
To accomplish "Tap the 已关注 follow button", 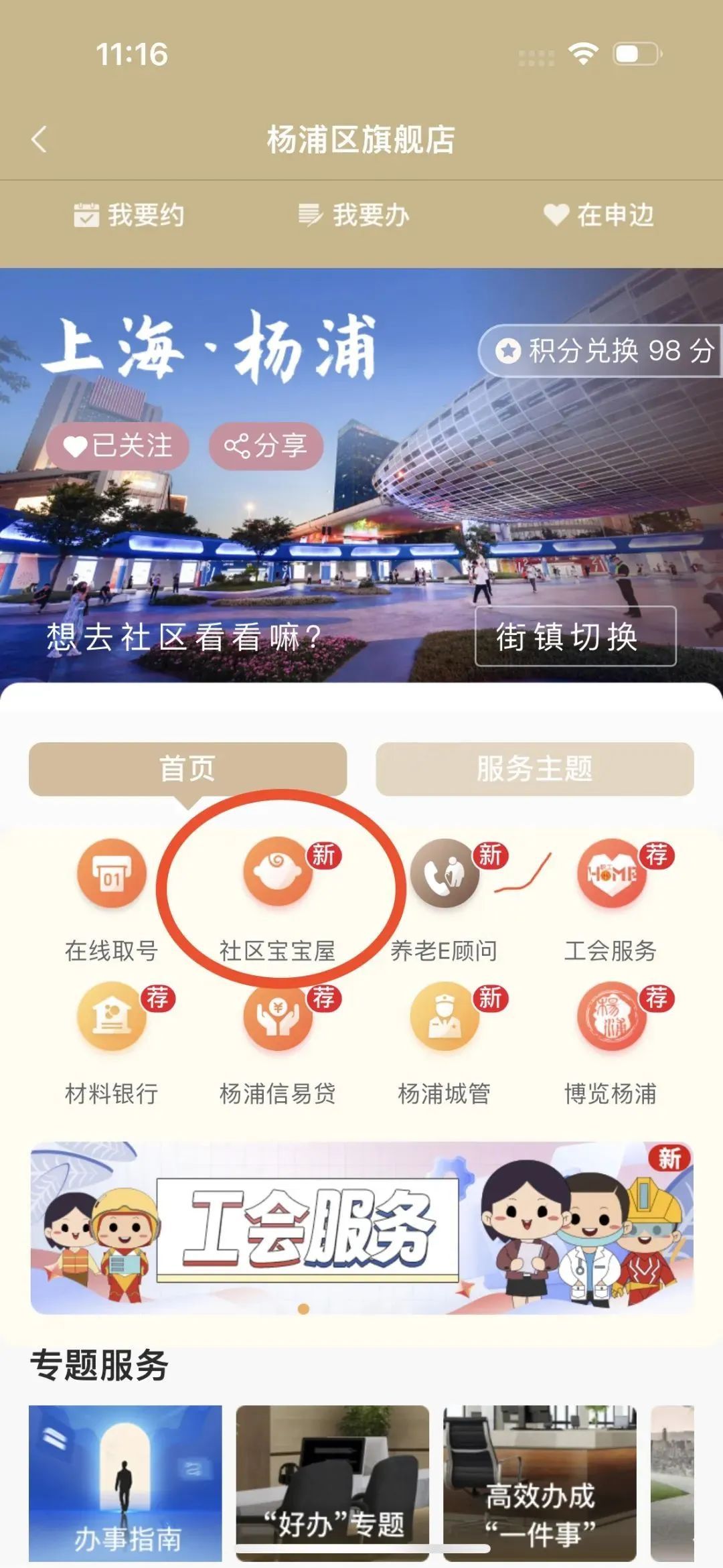I will pyautogui.click(x=118, y=446).
